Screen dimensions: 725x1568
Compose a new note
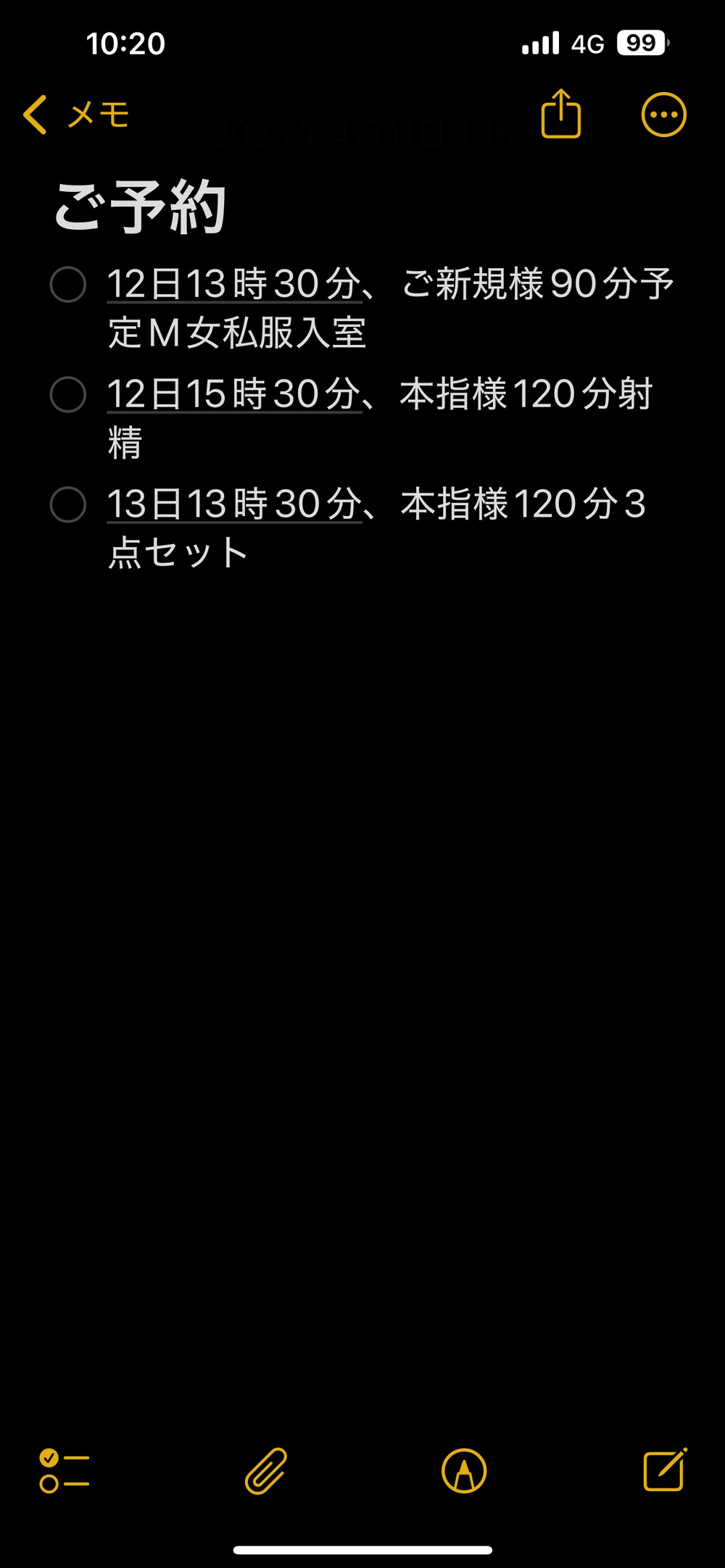(x=665, y=1469)
